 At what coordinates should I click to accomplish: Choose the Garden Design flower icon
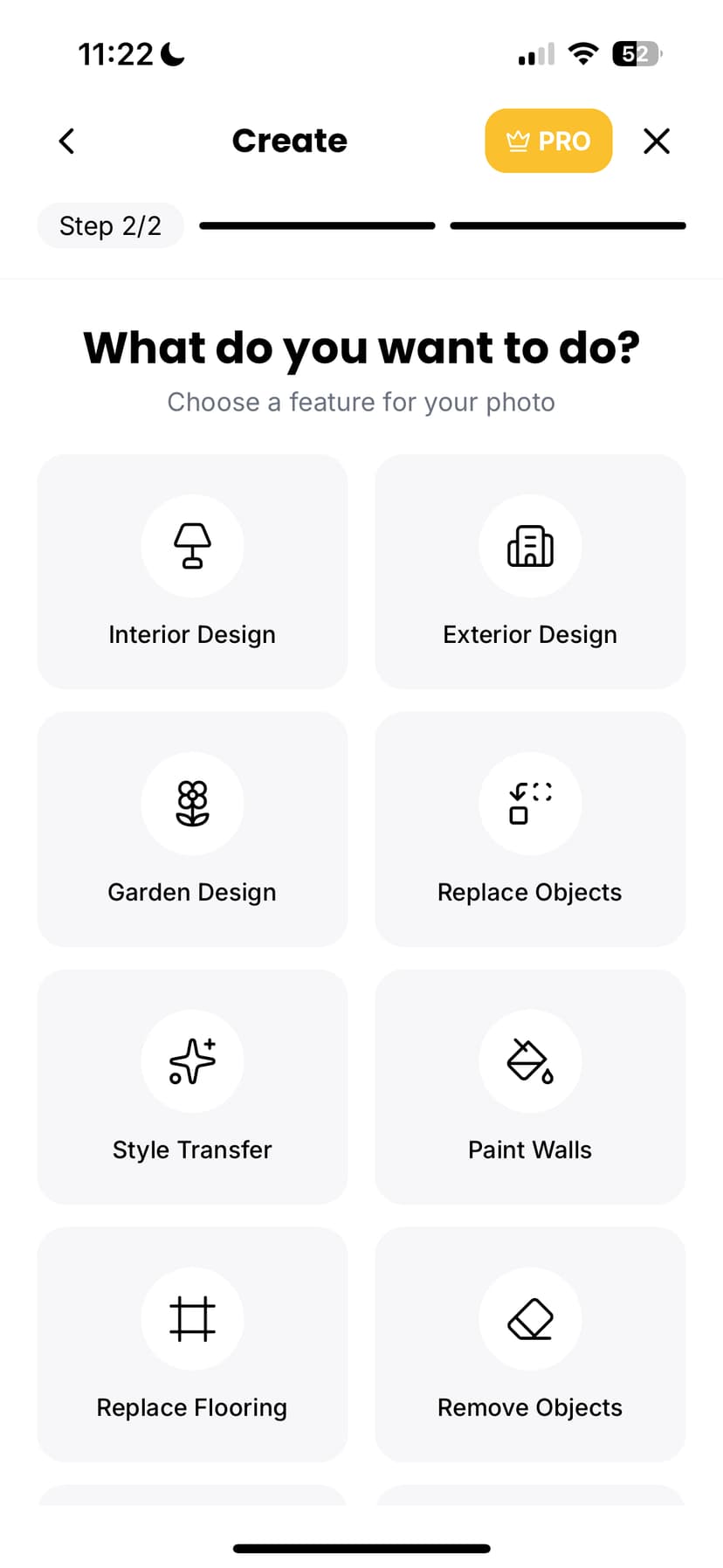[192, 804]
